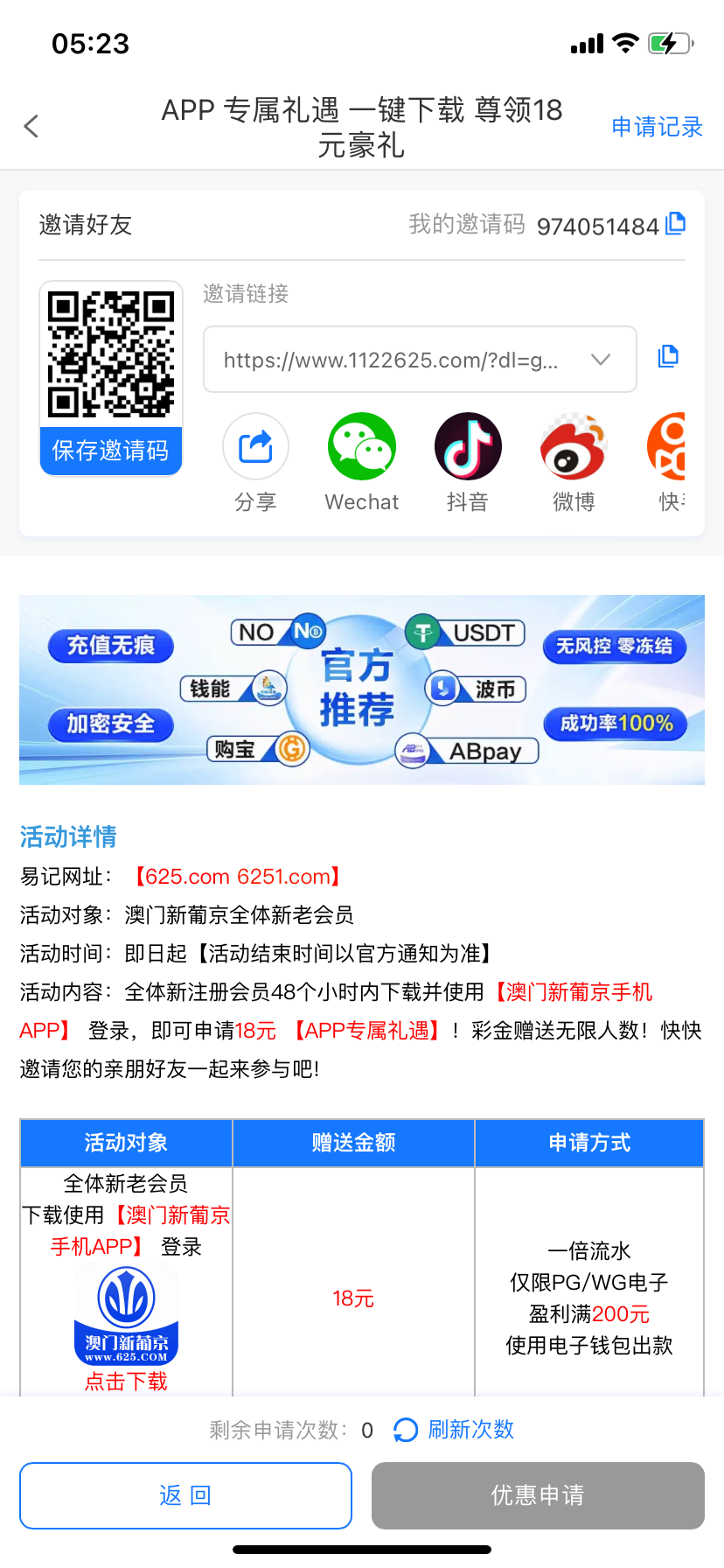Share invitation via 微博

[x=574, y=447]
